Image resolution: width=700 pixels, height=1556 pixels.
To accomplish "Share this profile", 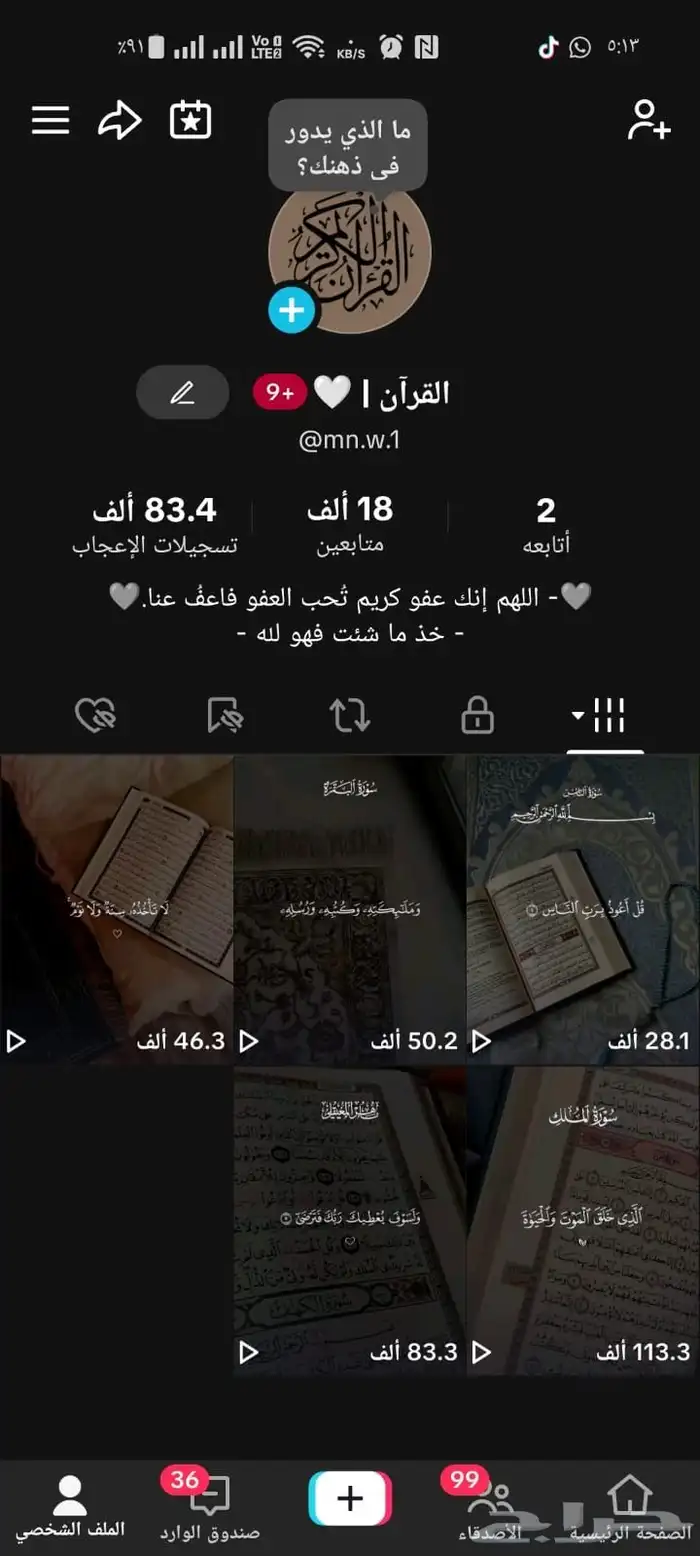I will click(120, 121).
